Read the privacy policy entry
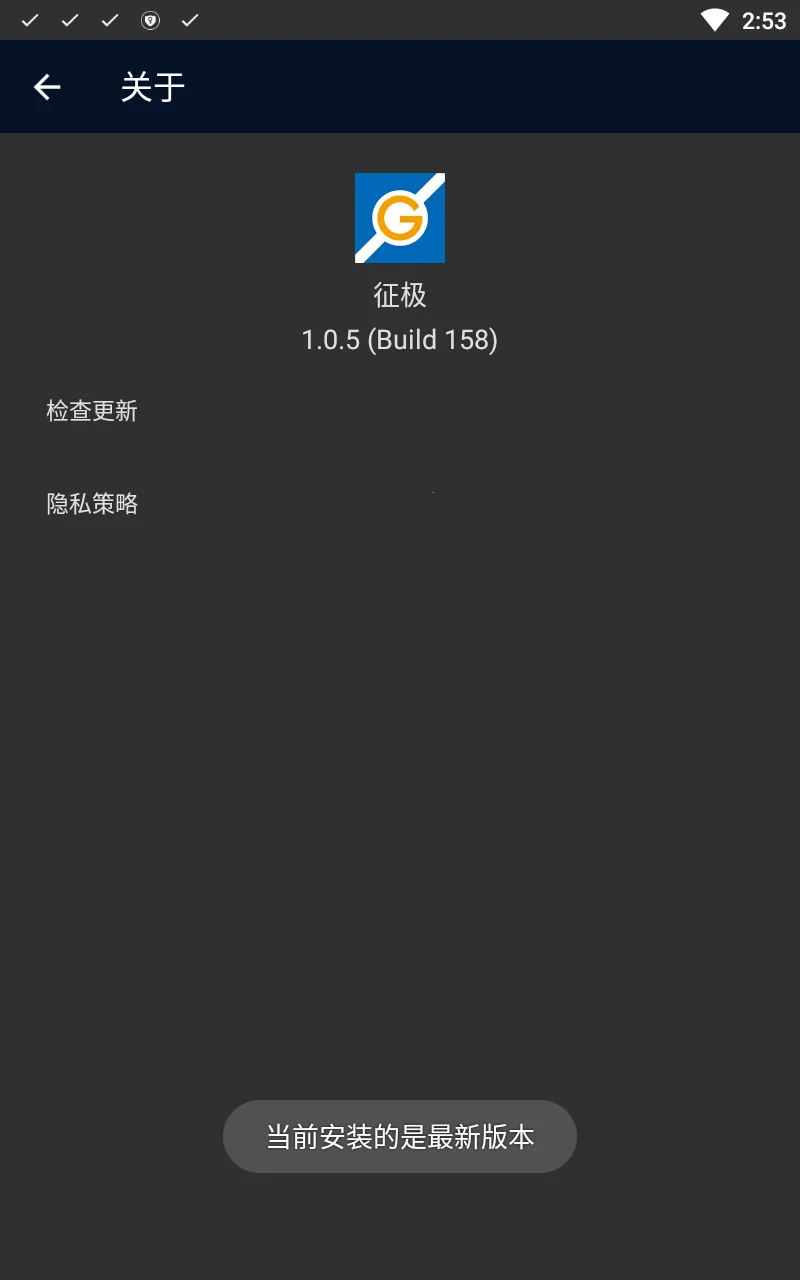Viewport: 800px width, 1280px height. point(91,503)
